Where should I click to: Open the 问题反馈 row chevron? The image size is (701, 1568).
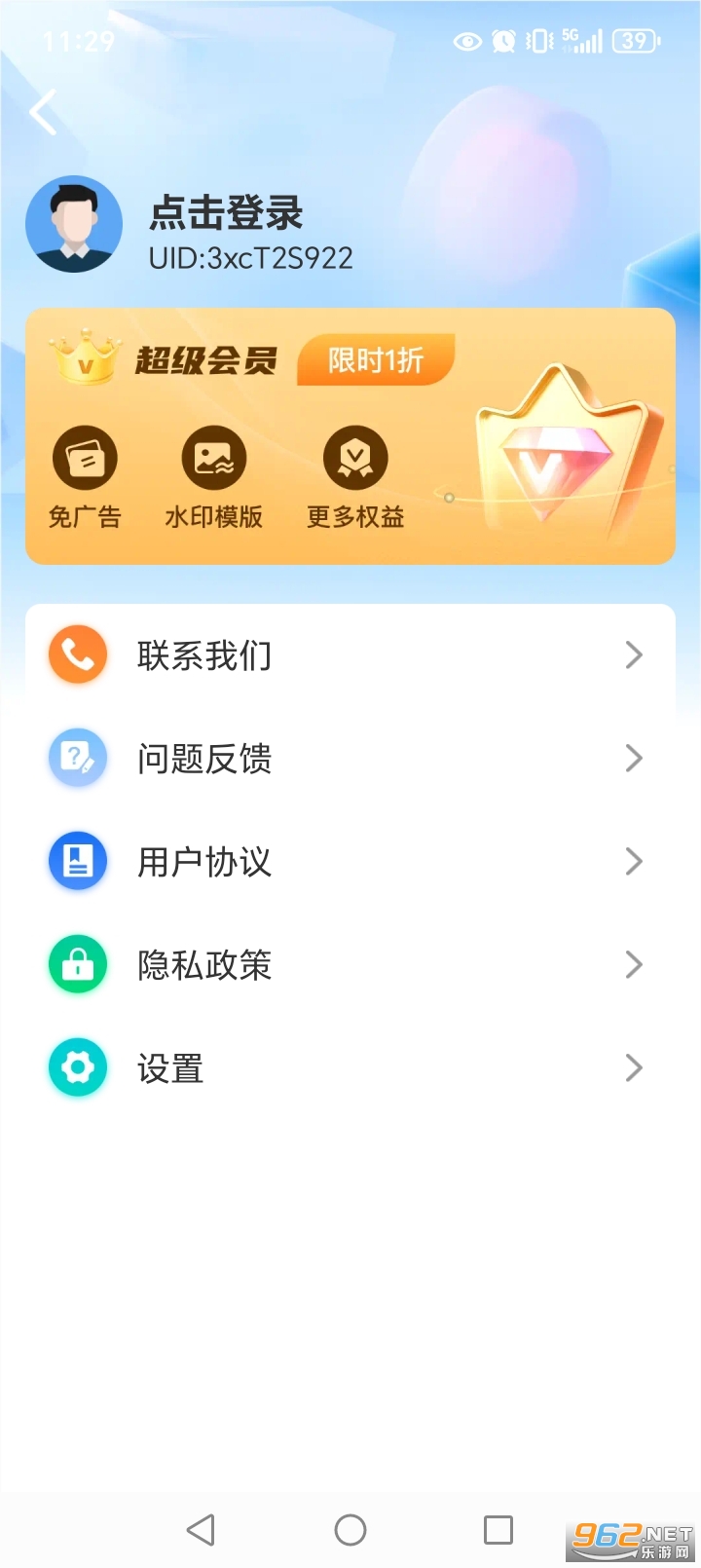(x=635, y=758)
